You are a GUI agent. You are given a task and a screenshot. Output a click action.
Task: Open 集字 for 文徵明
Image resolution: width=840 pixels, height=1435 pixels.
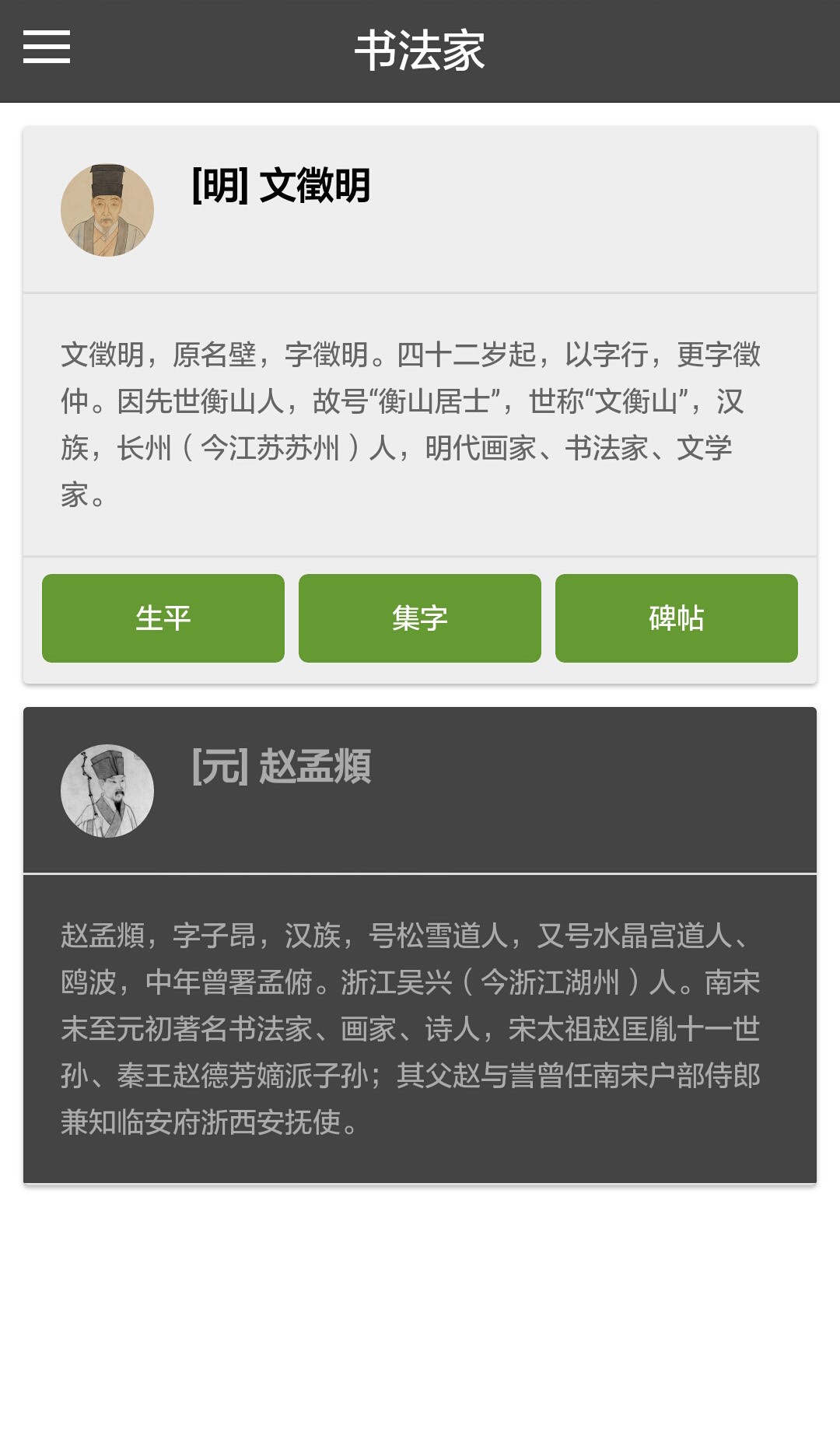[420, 618]
